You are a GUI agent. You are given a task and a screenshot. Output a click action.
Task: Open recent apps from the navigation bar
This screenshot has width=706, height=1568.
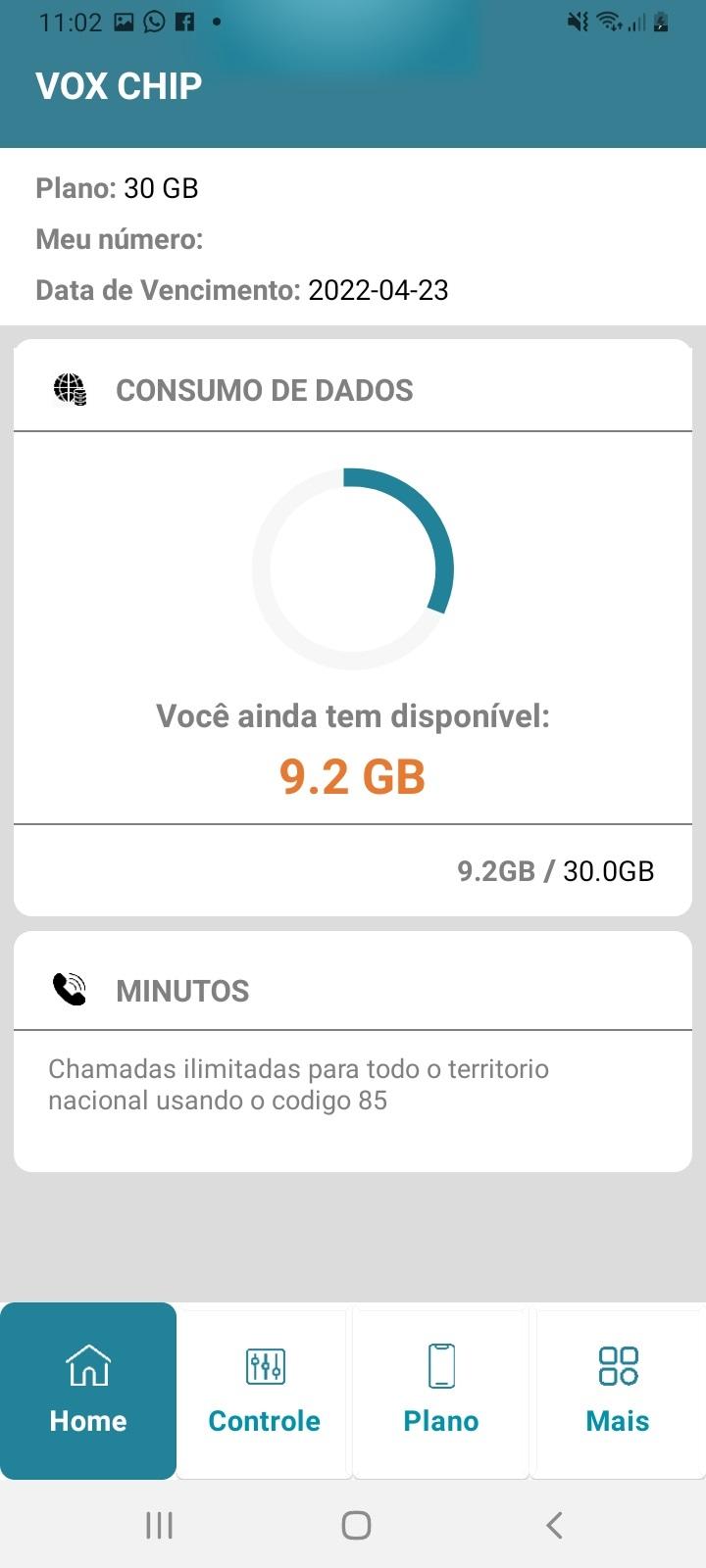(x=159, y=1525)
